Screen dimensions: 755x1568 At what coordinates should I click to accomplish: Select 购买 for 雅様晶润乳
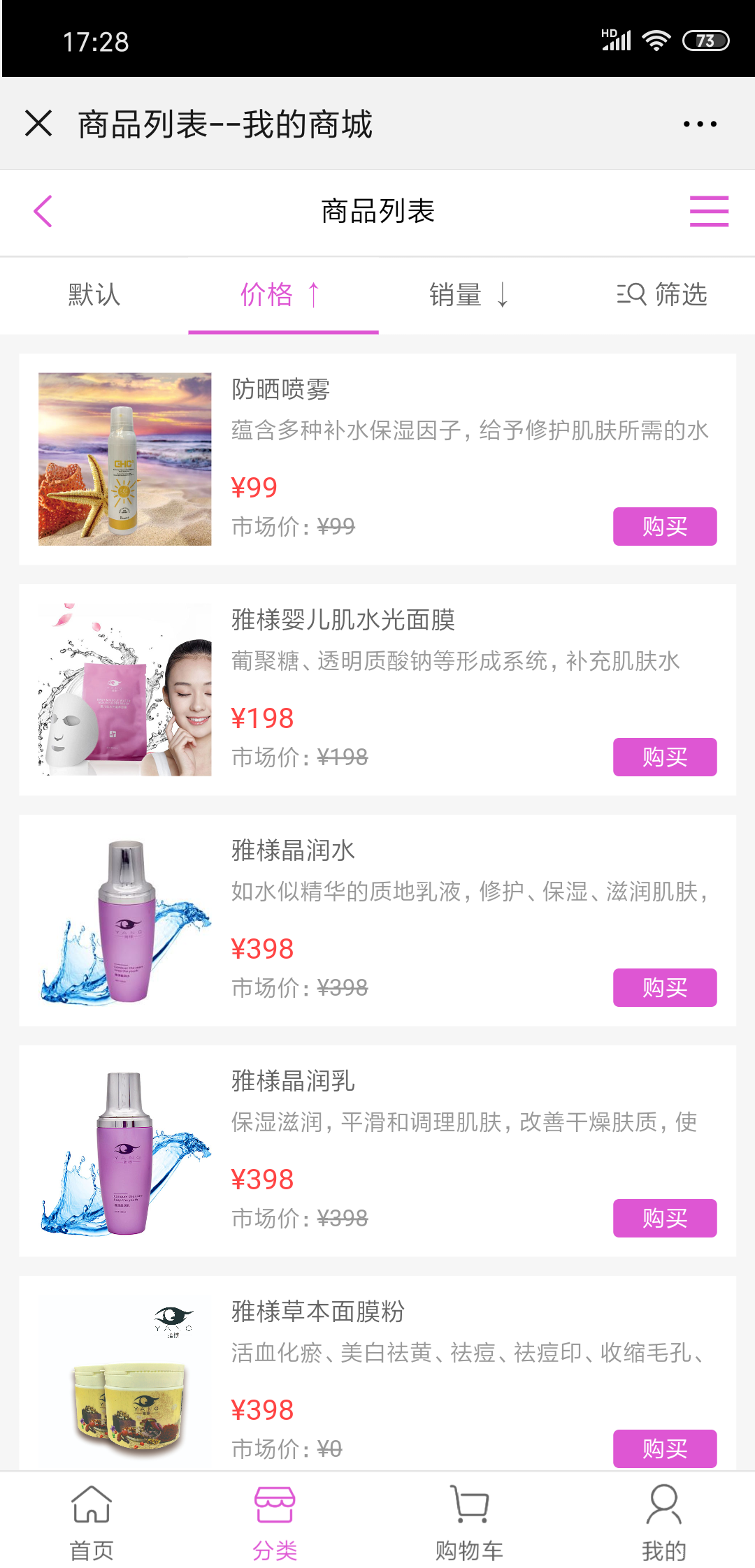tap(665, 1218)
